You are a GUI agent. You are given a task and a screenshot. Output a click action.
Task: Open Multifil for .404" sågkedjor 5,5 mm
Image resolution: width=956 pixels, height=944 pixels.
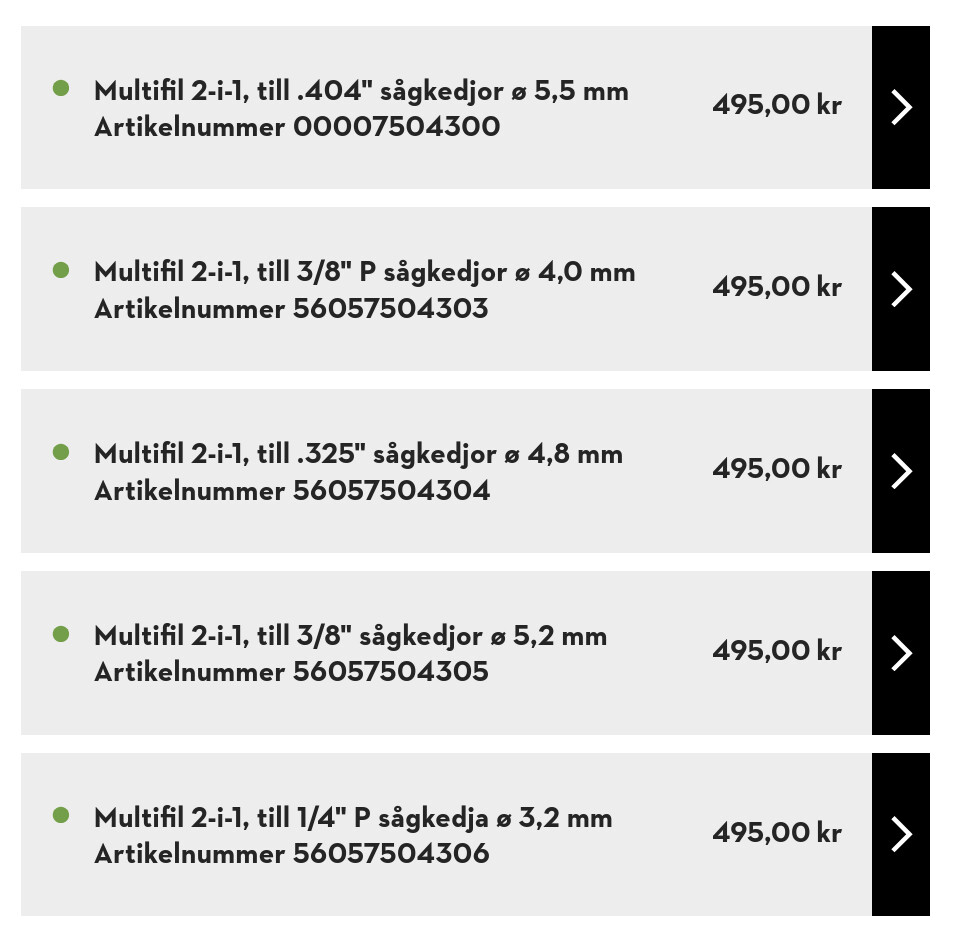900,107
